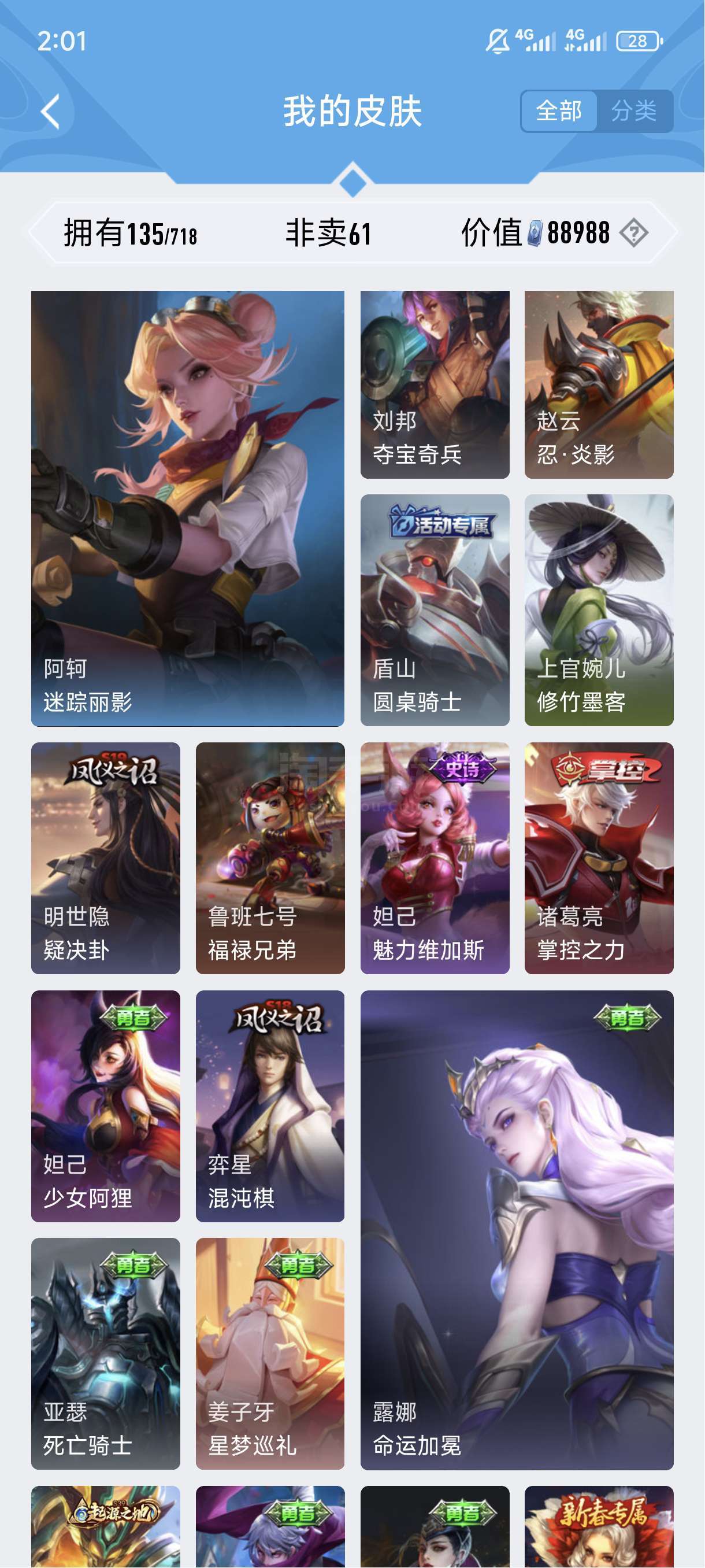View the 弈星 混沌棋 skin
Screen dimensions: 705x1568
pyautogui.click(x=270, y=1106)
